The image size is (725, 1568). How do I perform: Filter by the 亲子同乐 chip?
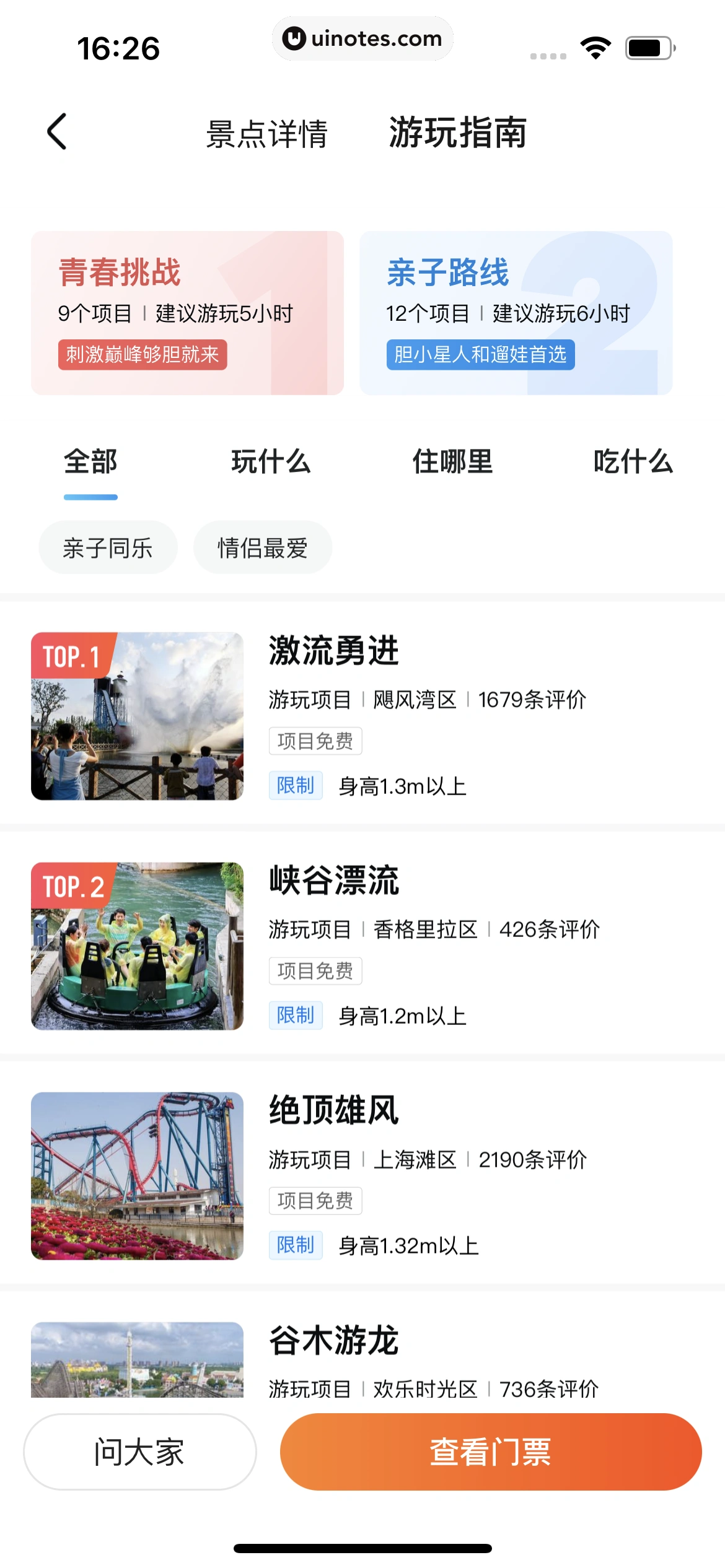[x=108, y=547]
